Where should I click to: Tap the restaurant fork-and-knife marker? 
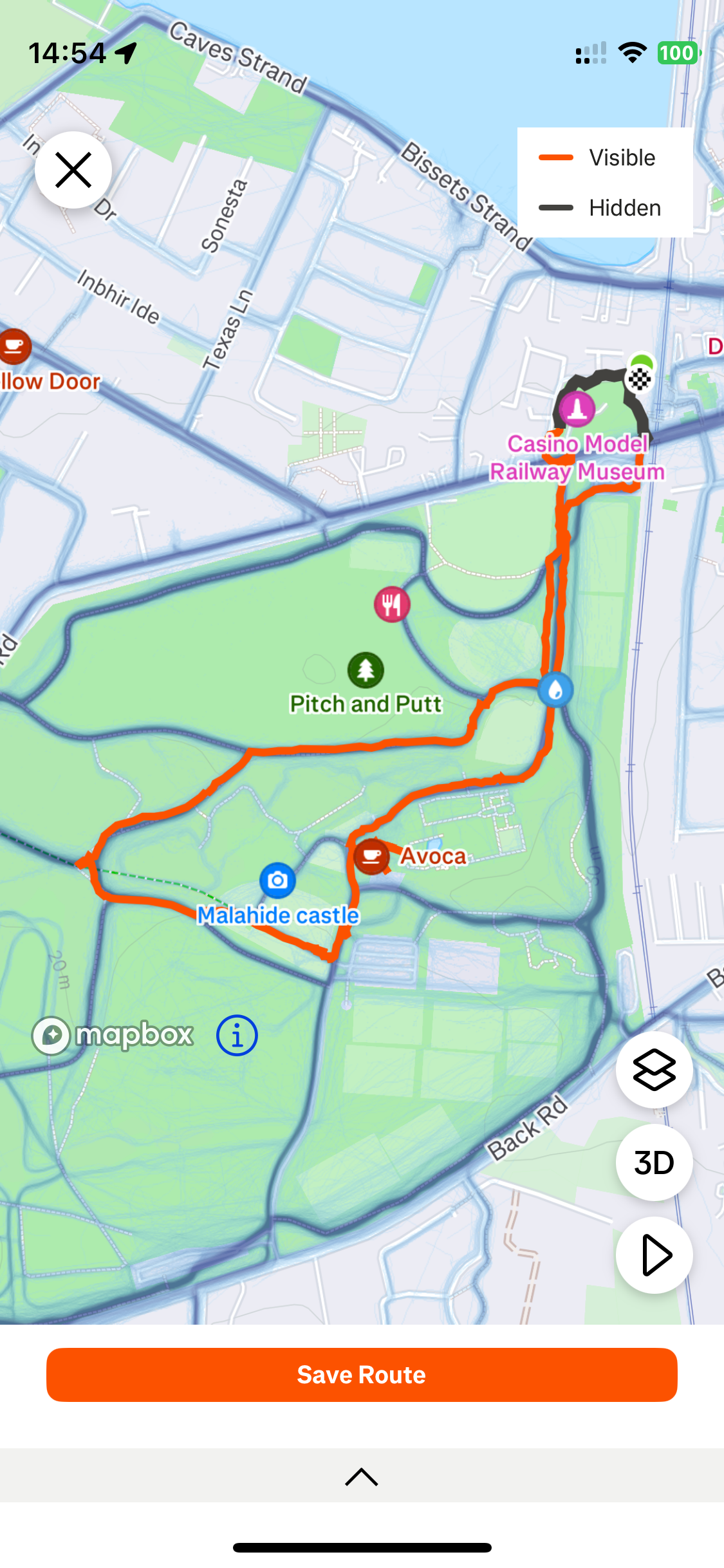391,604
